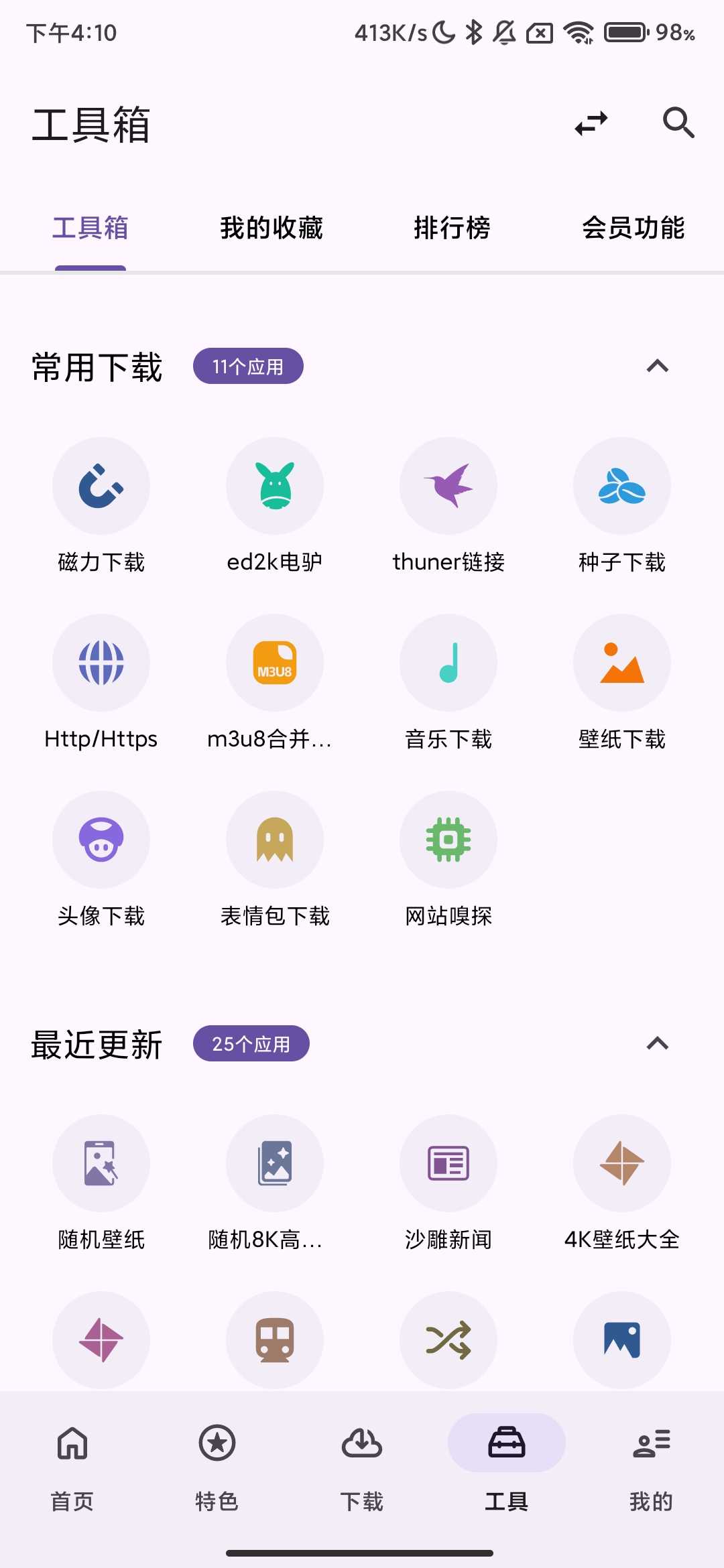Open 4K壁纸大全 wallpaper gallery
The width and height of the screenshot is (724, 1568).
(621, 1164)
